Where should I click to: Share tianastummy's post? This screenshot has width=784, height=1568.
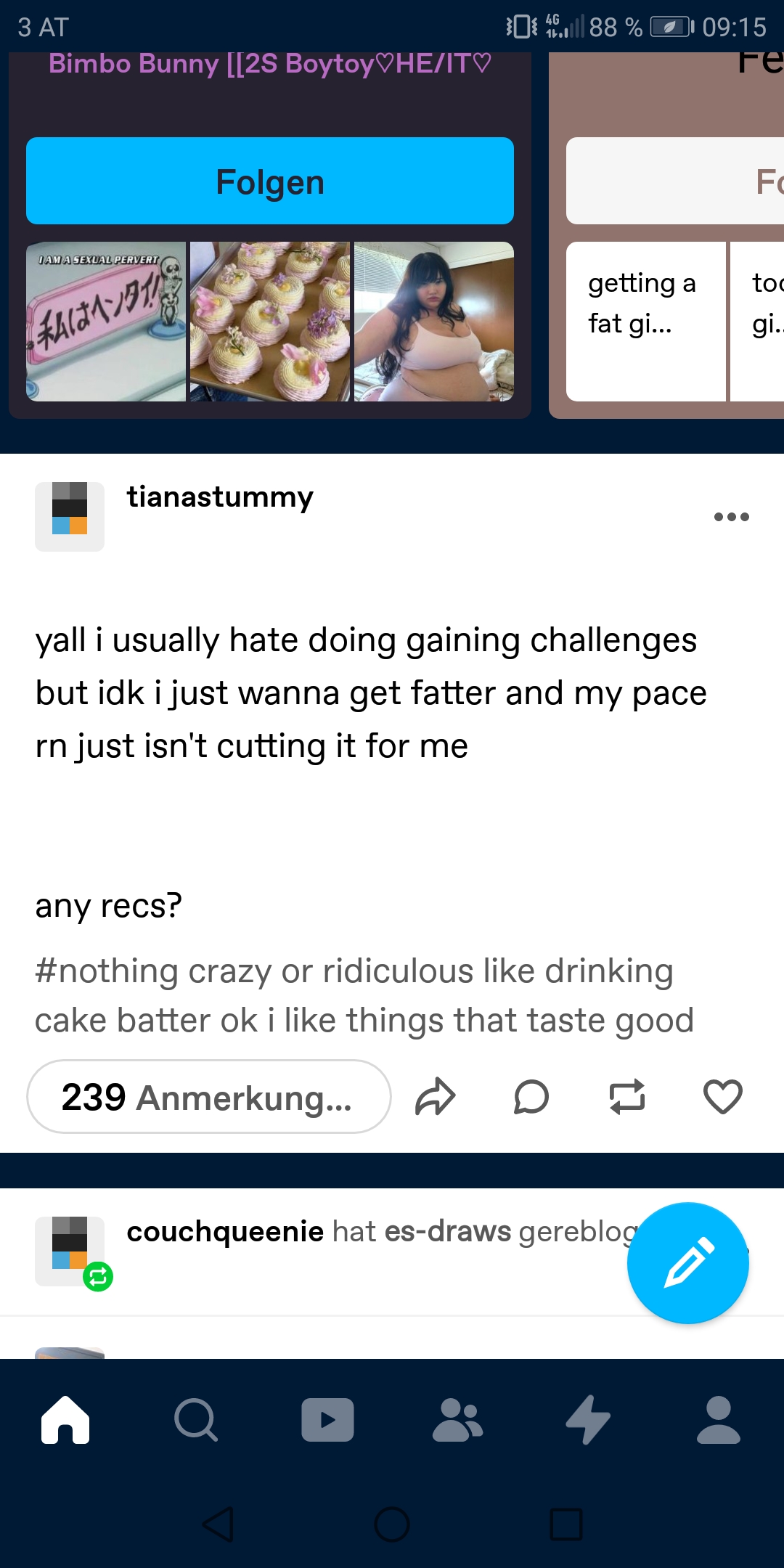(x=435, y=1096)
